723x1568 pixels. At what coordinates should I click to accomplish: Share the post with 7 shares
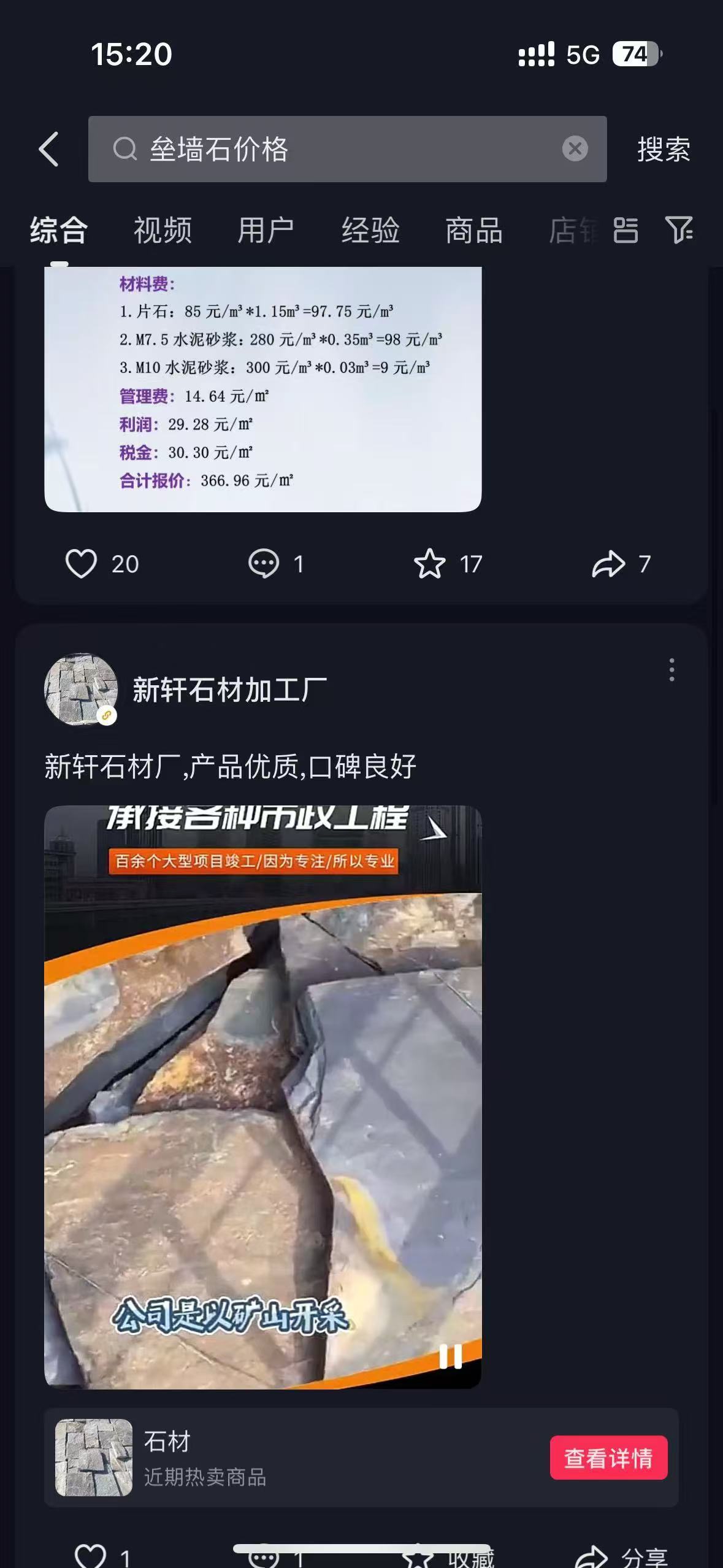point(608,564)
